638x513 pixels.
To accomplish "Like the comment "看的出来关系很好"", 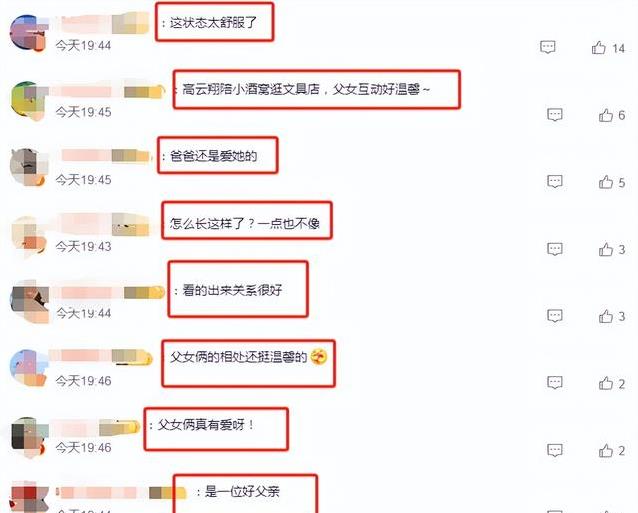I will click(x=604, y=317).
